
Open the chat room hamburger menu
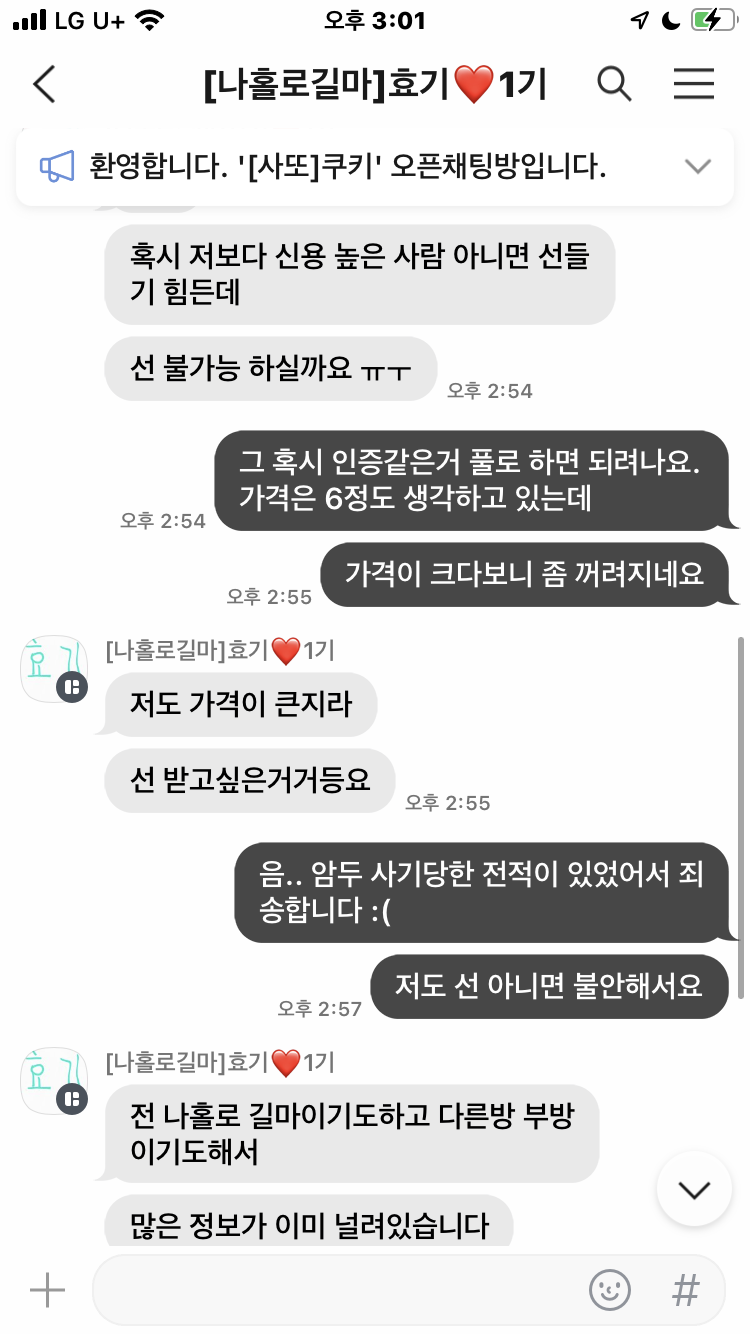pos(693,85)
